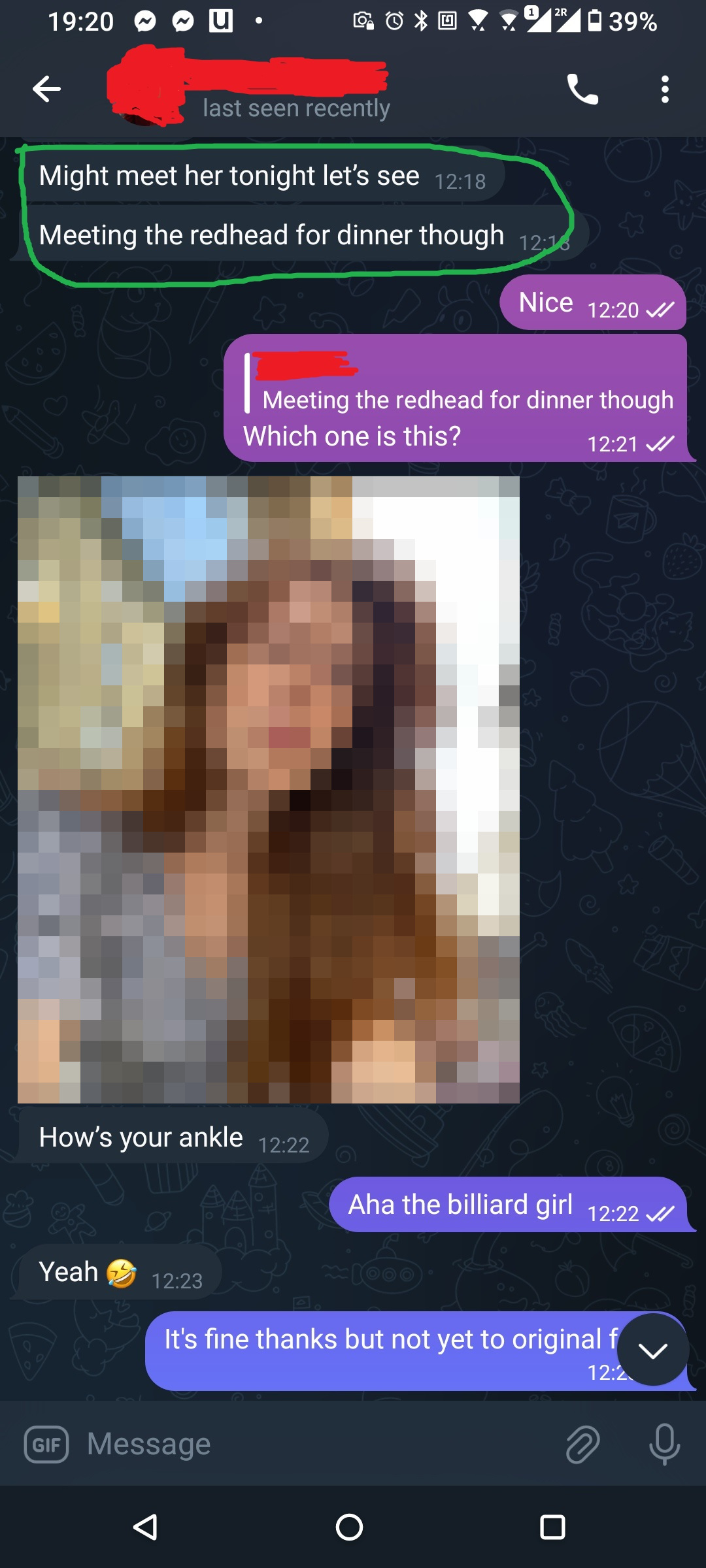Open the pixelated photo in the chat
The height and width of the screenshot is (1568, 706).
point(268,789)
